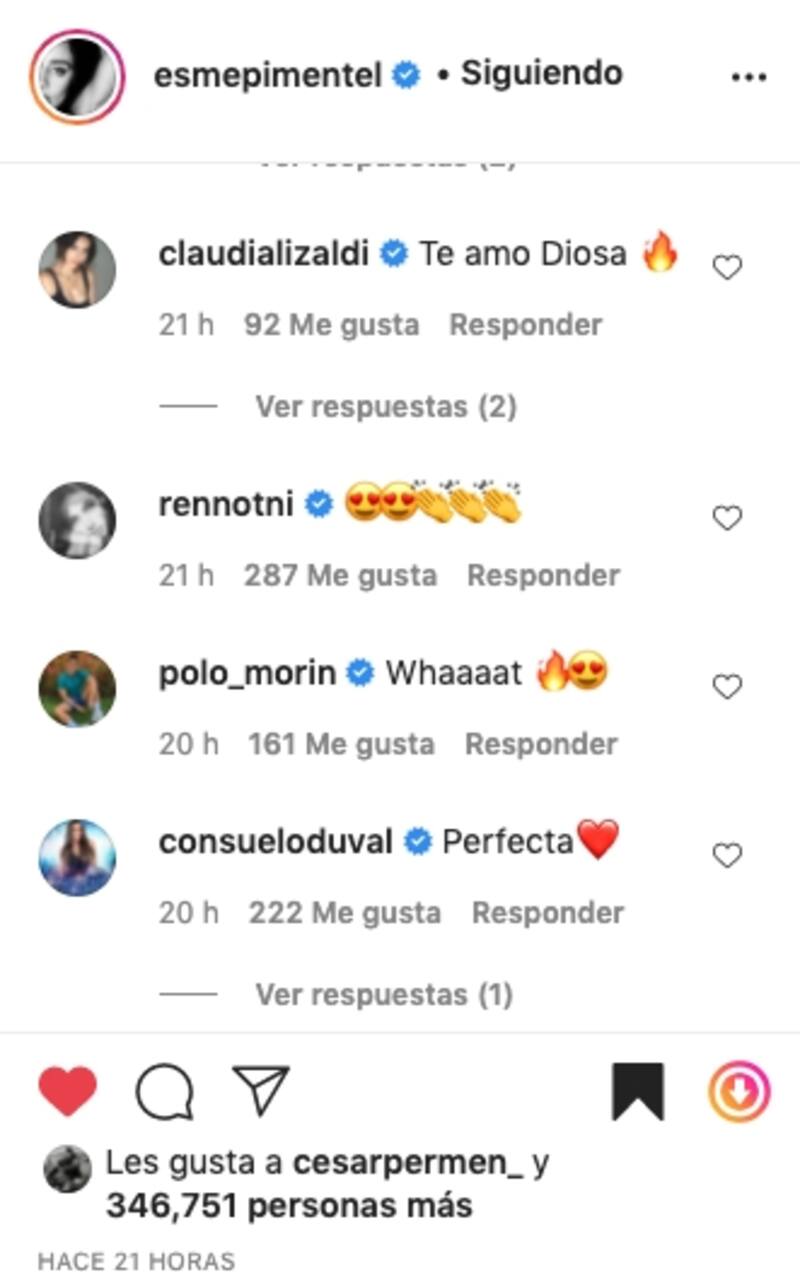The height and width of the screenshot is (1287, 800).
Task: Open cesarpermen_'s profile from the likes line
Action: tap(408, 1164)
